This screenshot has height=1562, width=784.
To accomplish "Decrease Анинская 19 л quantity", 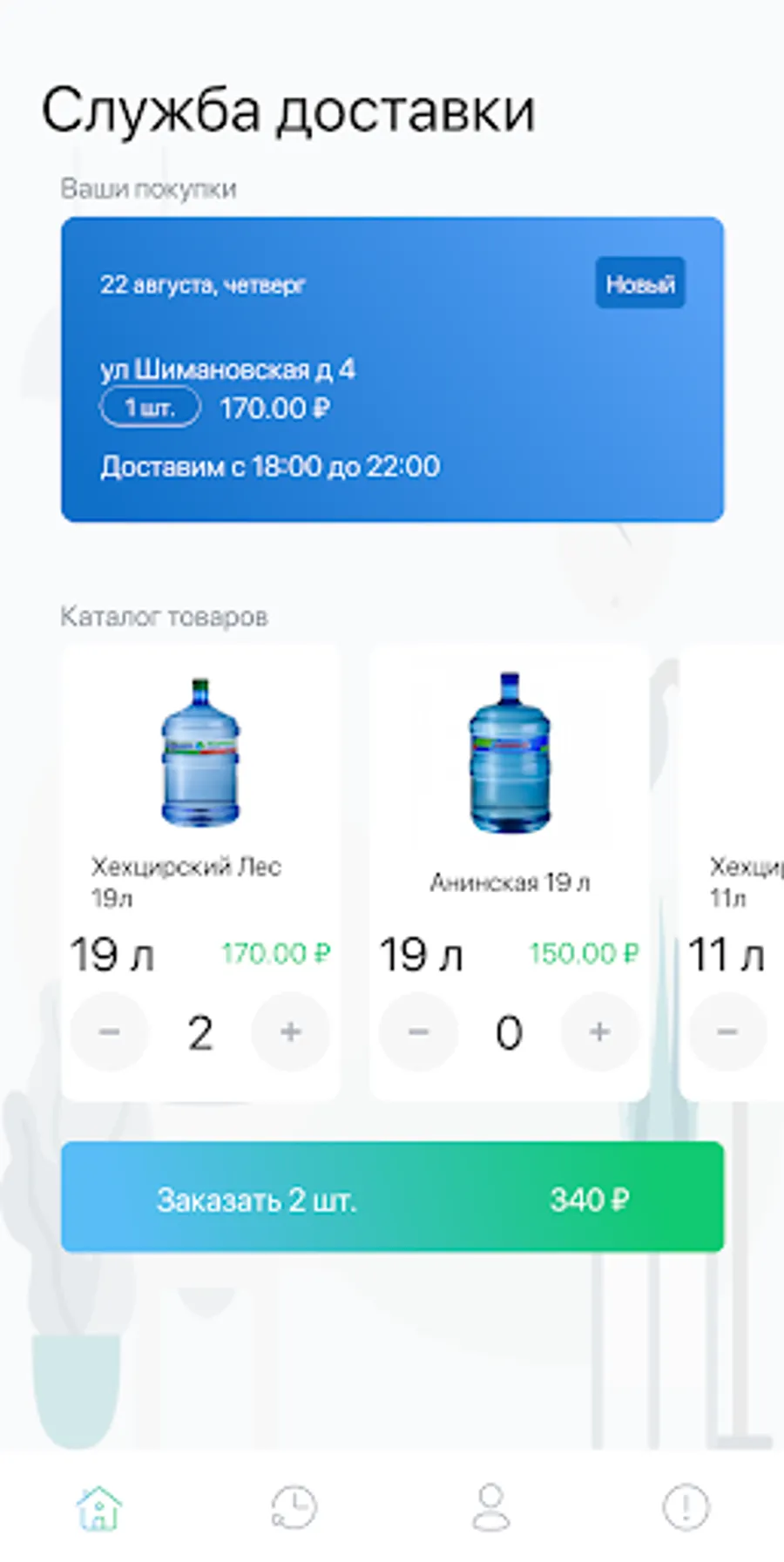I will point(418,1032).
